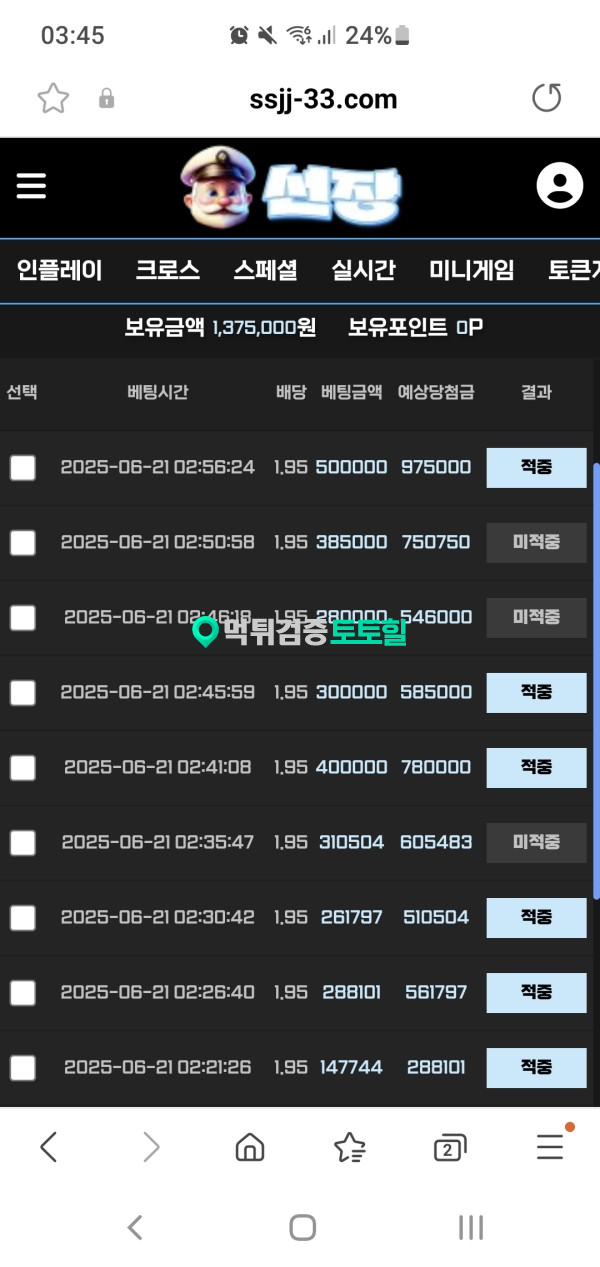Bookmark this page with the star icon
This screenshot has height=1267, width=600.
[53, 98]
